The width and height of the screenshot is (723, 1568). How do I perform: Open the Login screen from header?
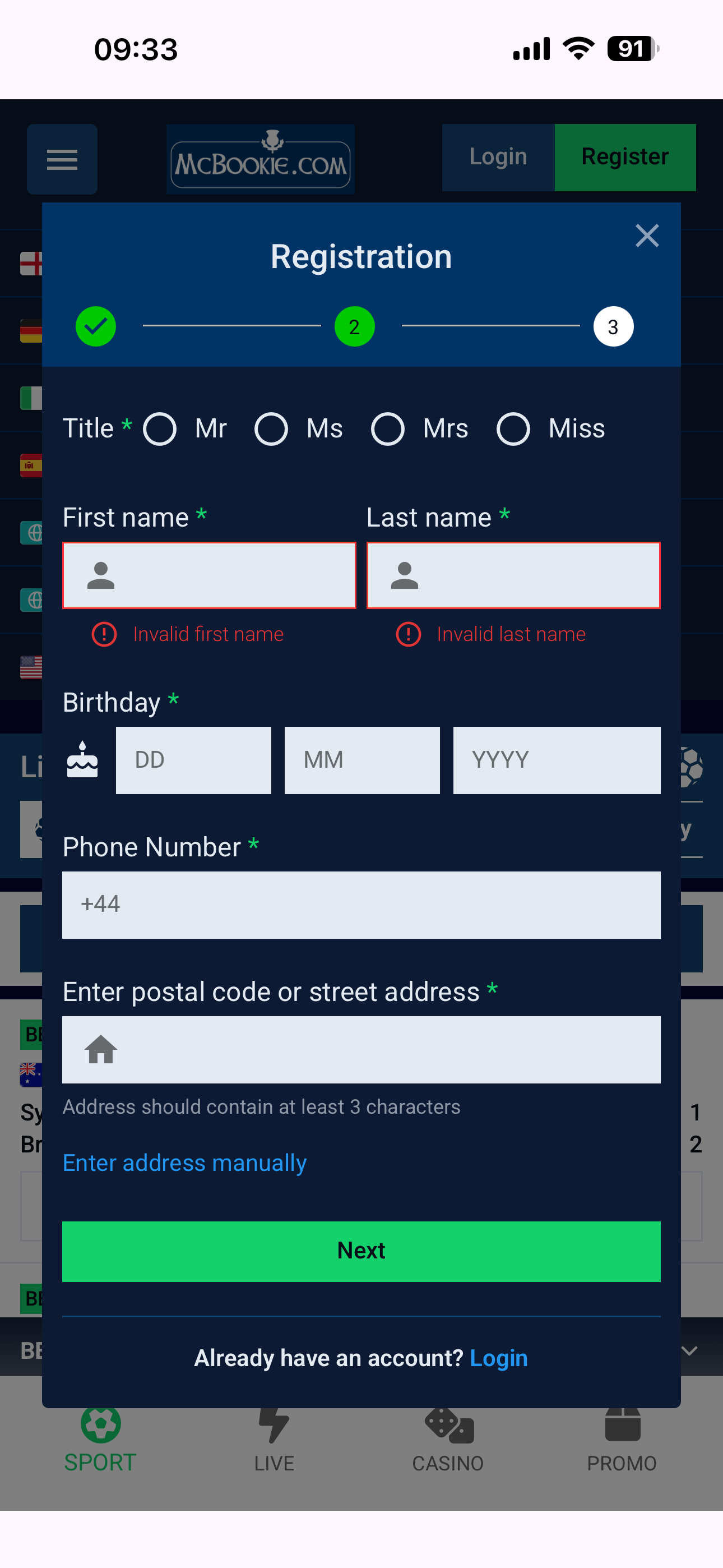click(498, 156)
